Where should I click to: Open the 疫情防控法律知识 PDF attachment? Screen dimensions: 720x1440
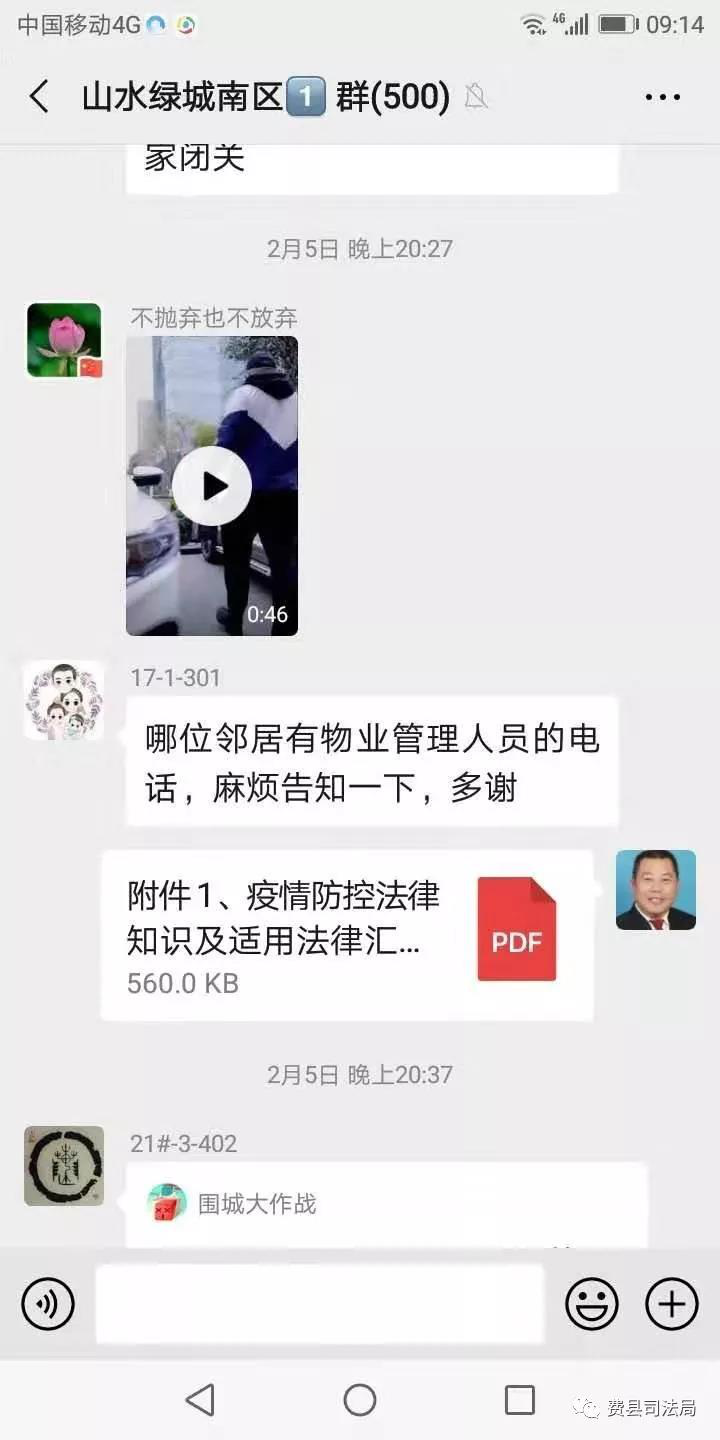point(347,936)
